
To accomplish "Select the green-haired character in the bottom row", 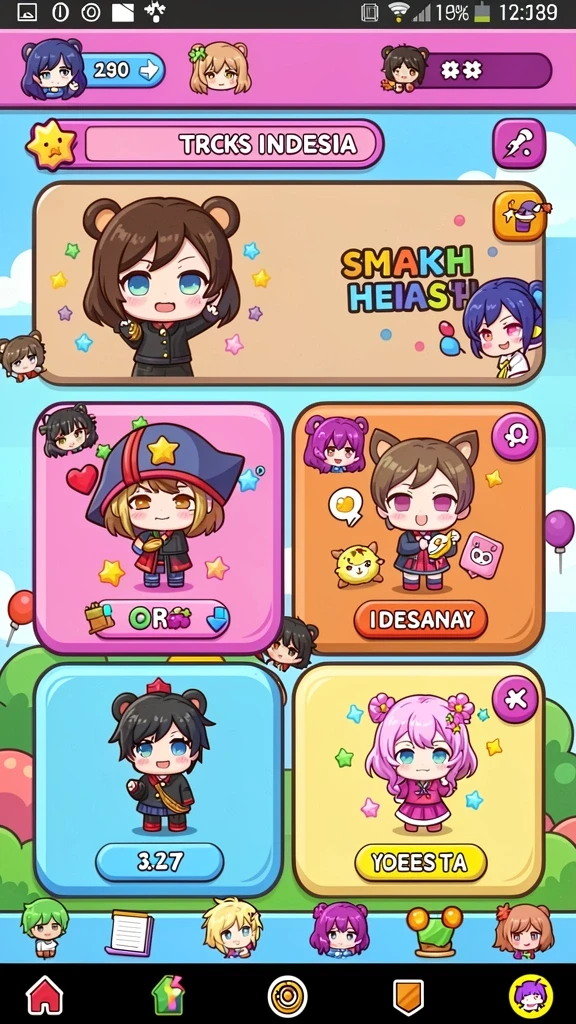I will (44, 928).
